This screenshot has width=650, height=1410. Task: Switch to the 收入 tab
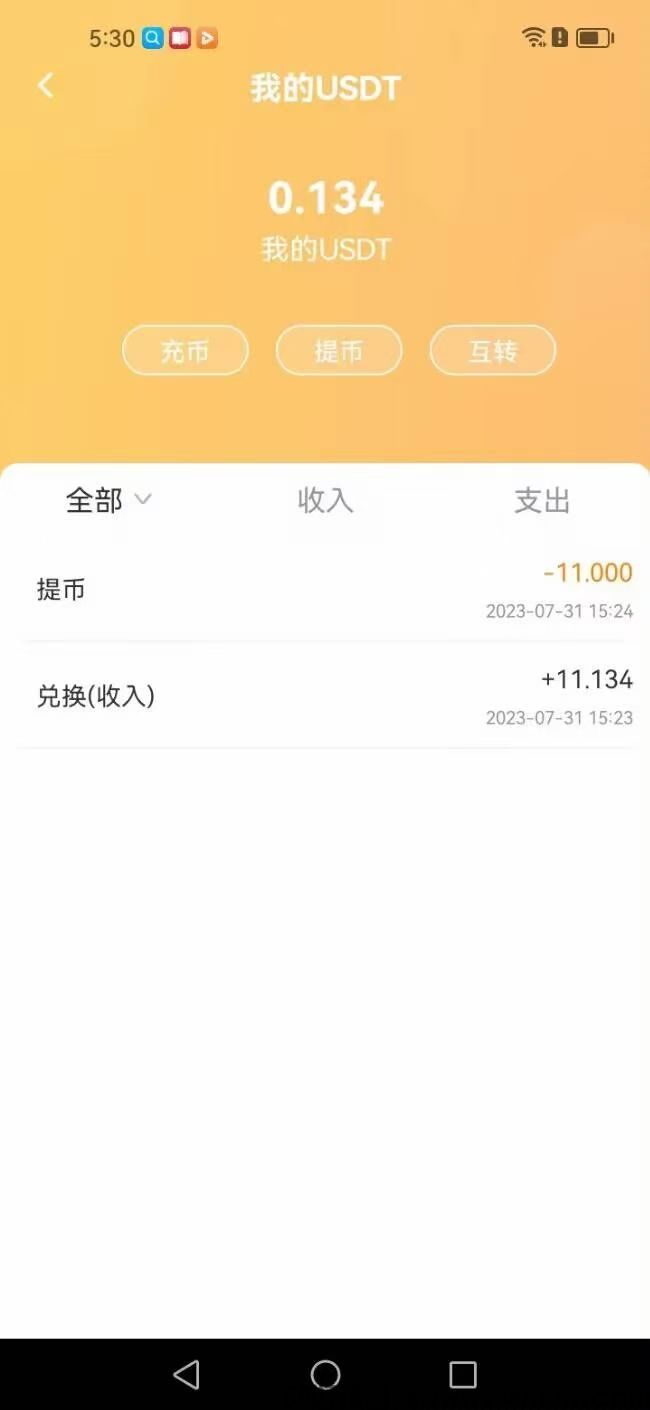326,500
